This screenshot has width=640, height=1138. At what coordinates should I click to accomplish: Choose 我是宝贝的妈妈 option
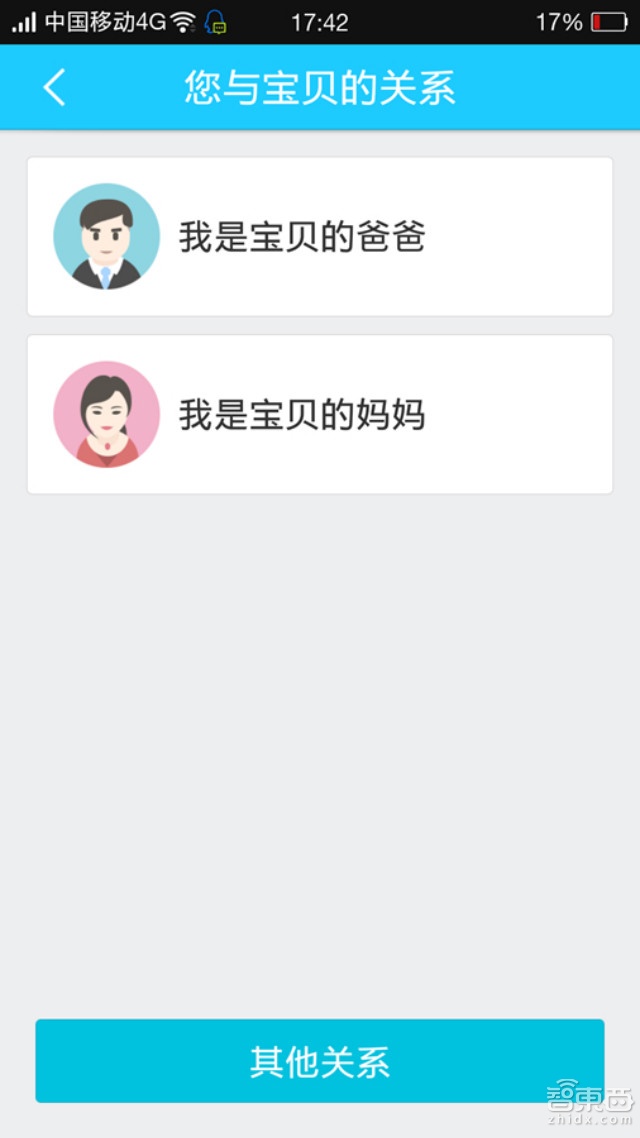pyautogui.click(x=319, y=414)
